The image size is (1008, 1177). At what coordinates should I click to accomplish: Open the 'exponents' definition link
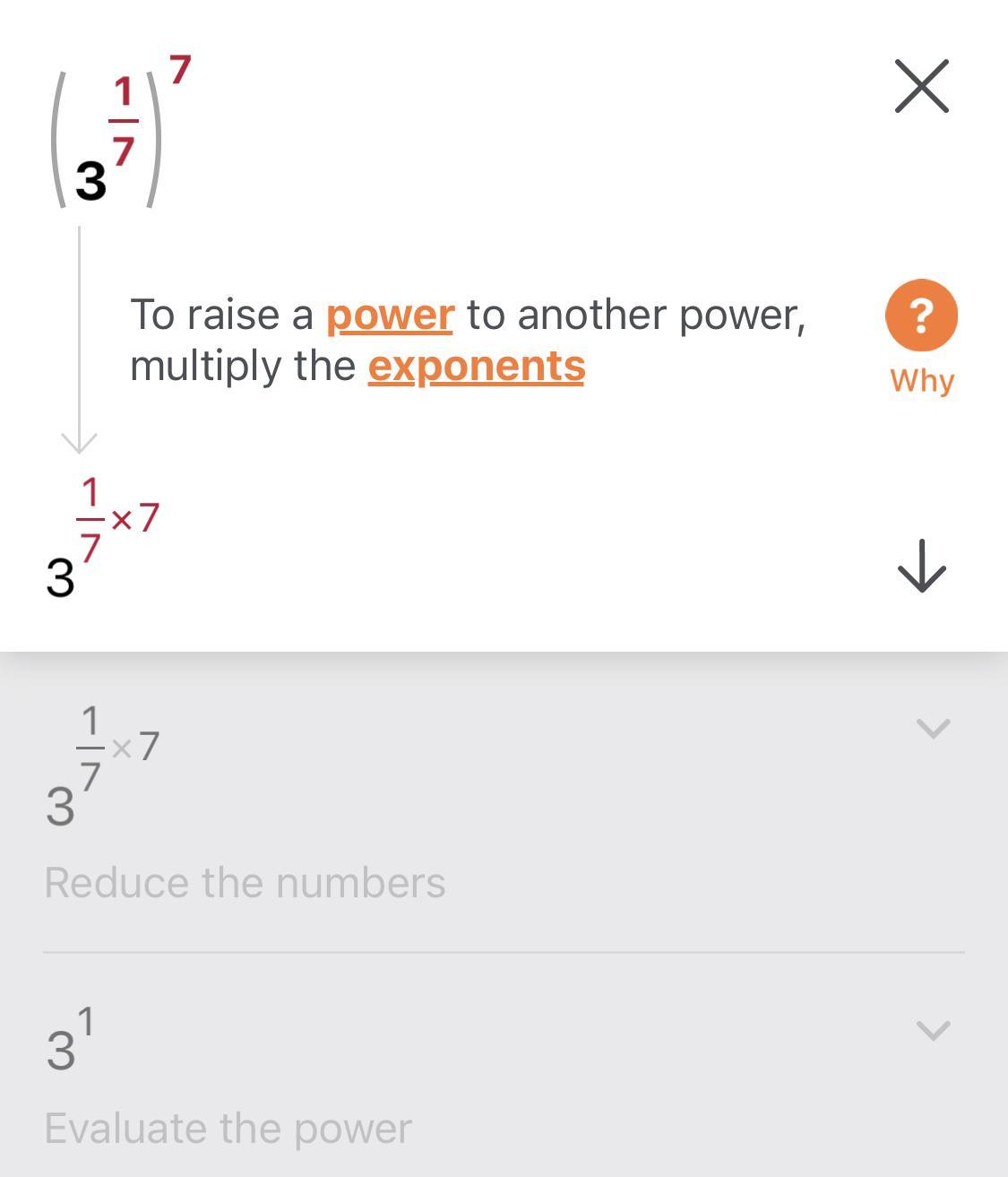point(476,366)
